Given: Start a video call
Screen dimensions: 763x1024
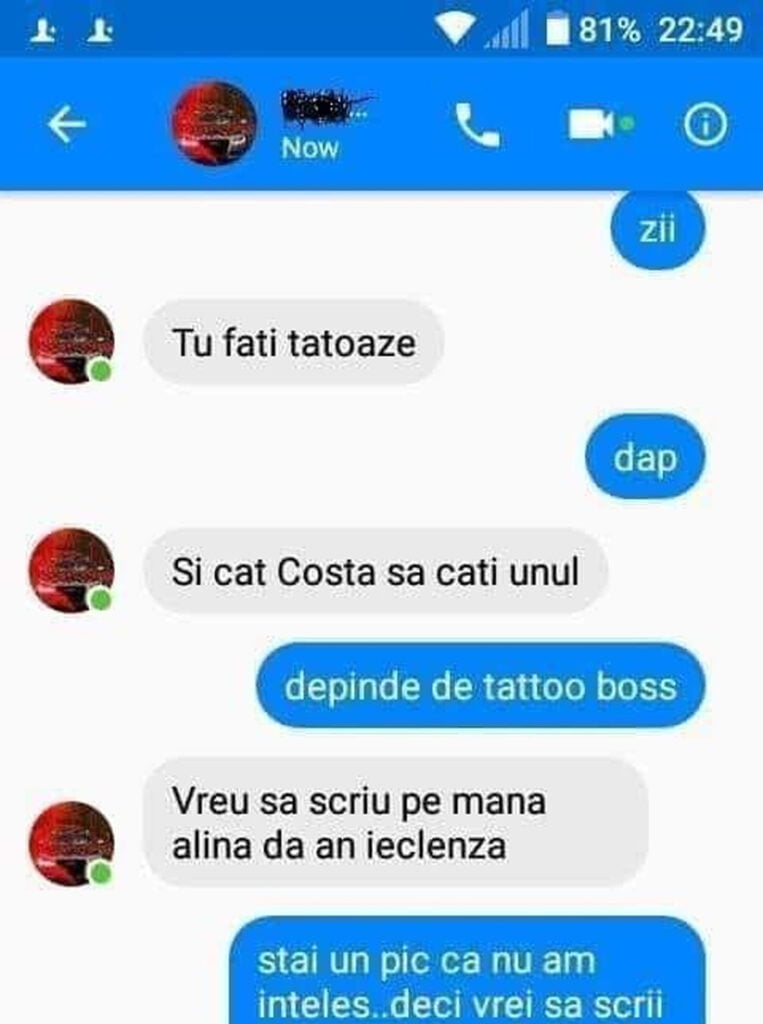Looking at the screenshot, I should 592,125.
